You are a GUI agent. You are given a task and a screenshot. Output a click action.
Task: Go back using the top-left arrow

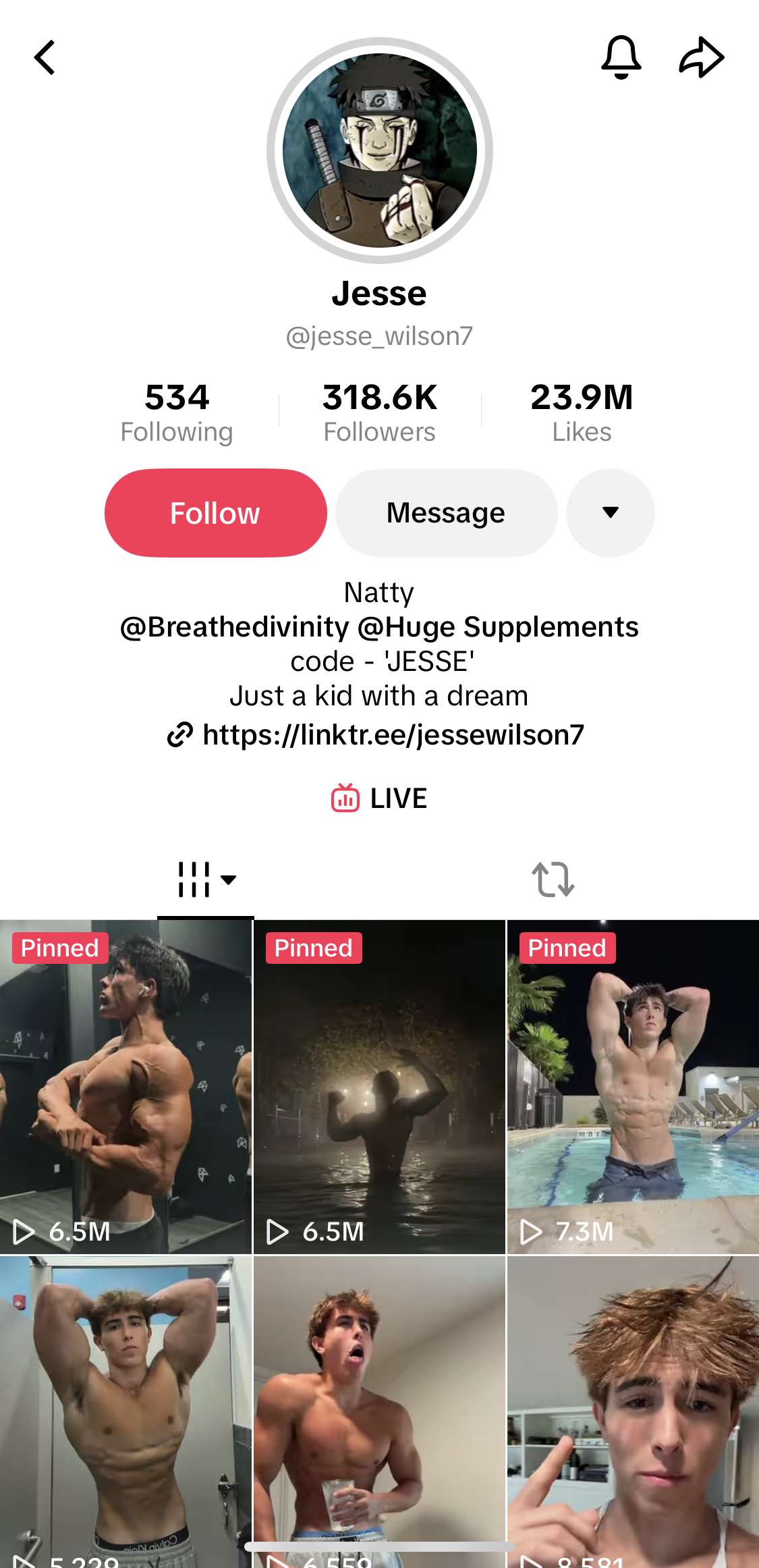(45, 57)
